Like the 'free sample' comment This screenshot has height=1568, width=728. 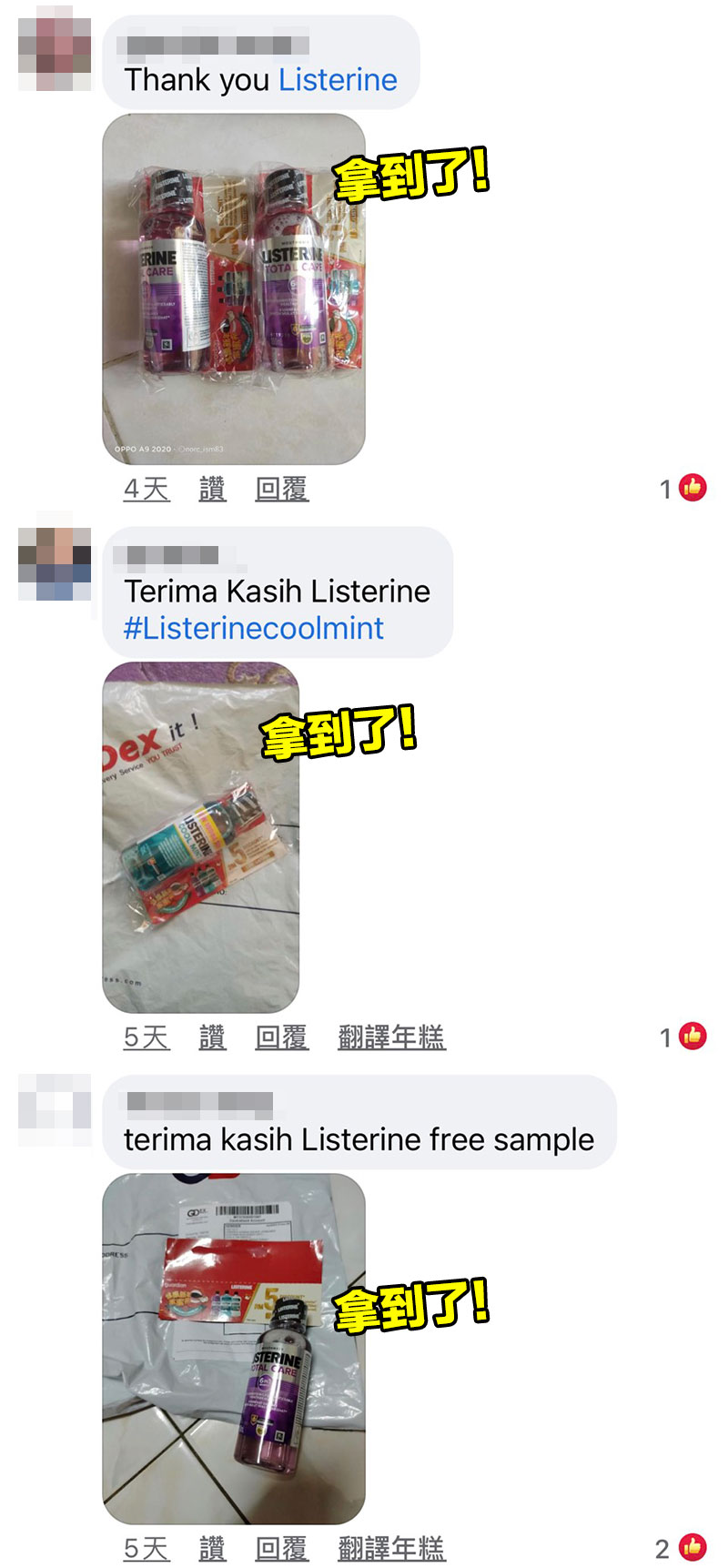(212, 1549)
